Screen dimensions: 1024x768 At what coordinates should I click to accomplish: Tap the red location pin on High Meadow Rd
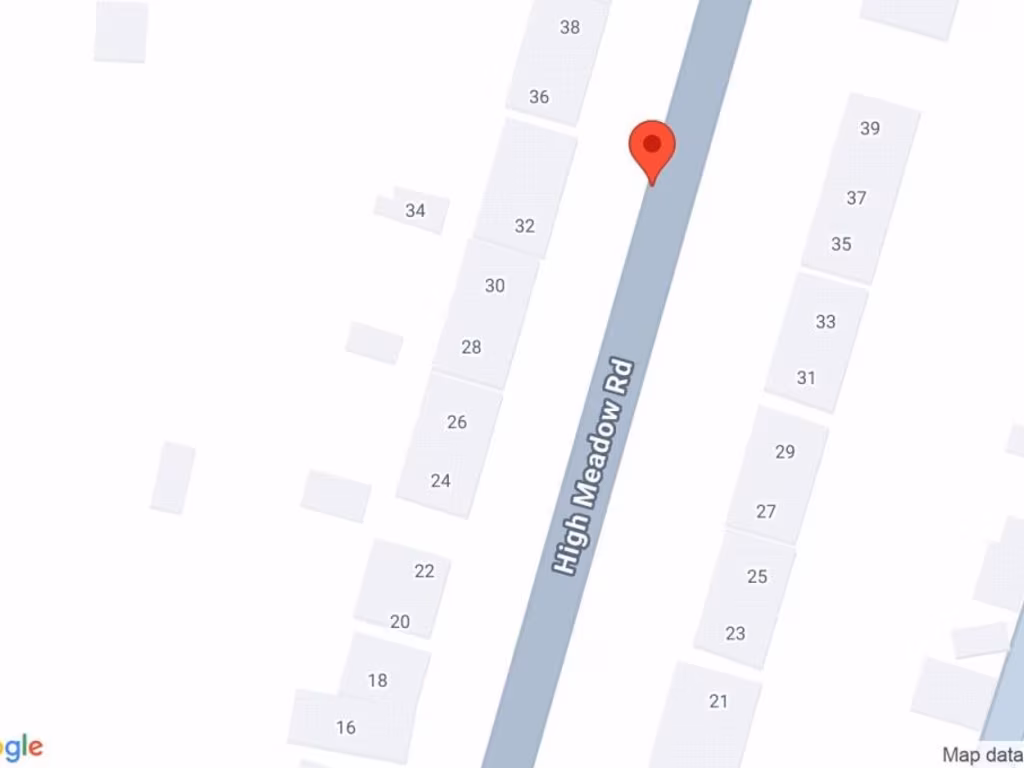click(652, 148)
